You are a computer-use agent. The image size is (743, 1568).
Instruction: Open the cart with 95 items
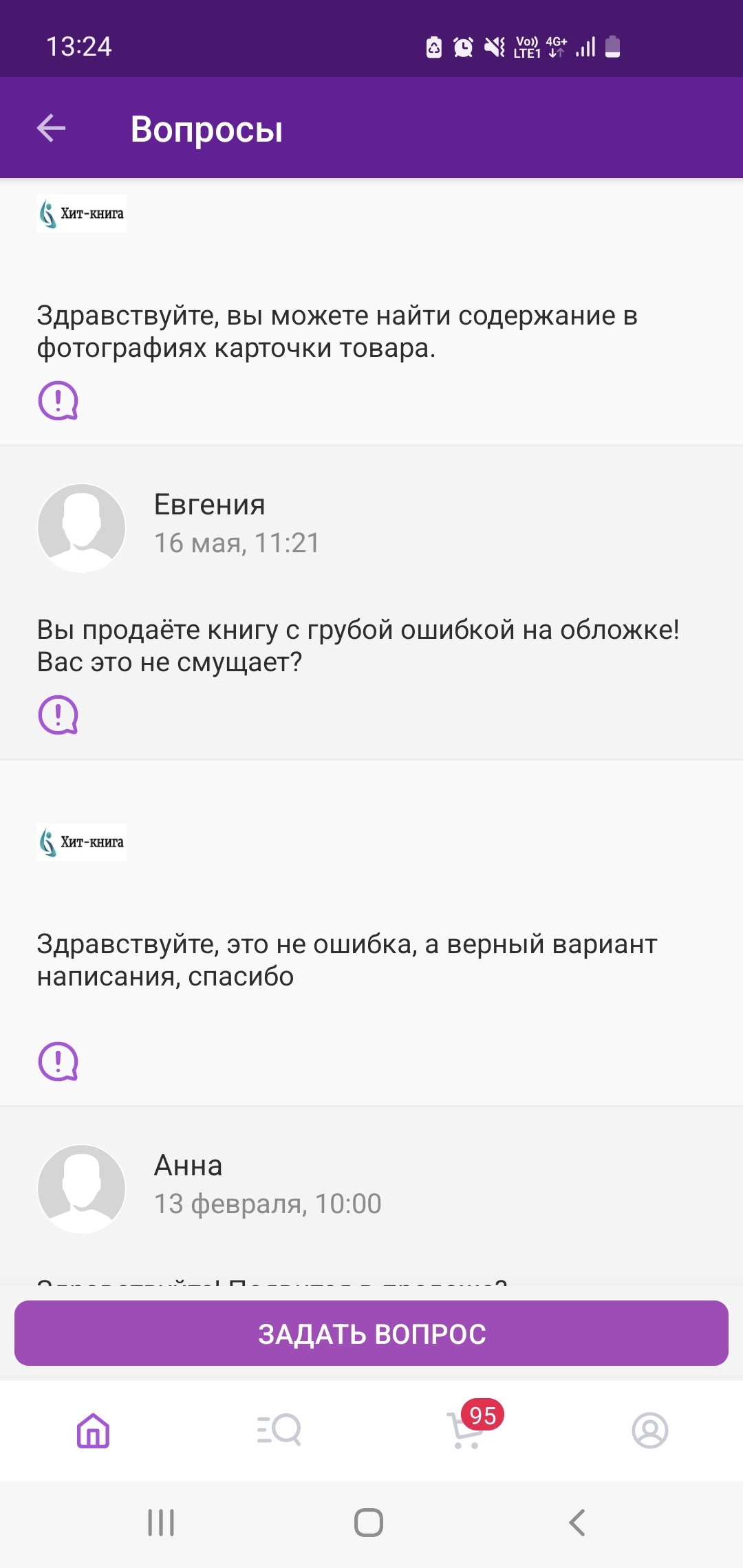[x=466, y=1430]
